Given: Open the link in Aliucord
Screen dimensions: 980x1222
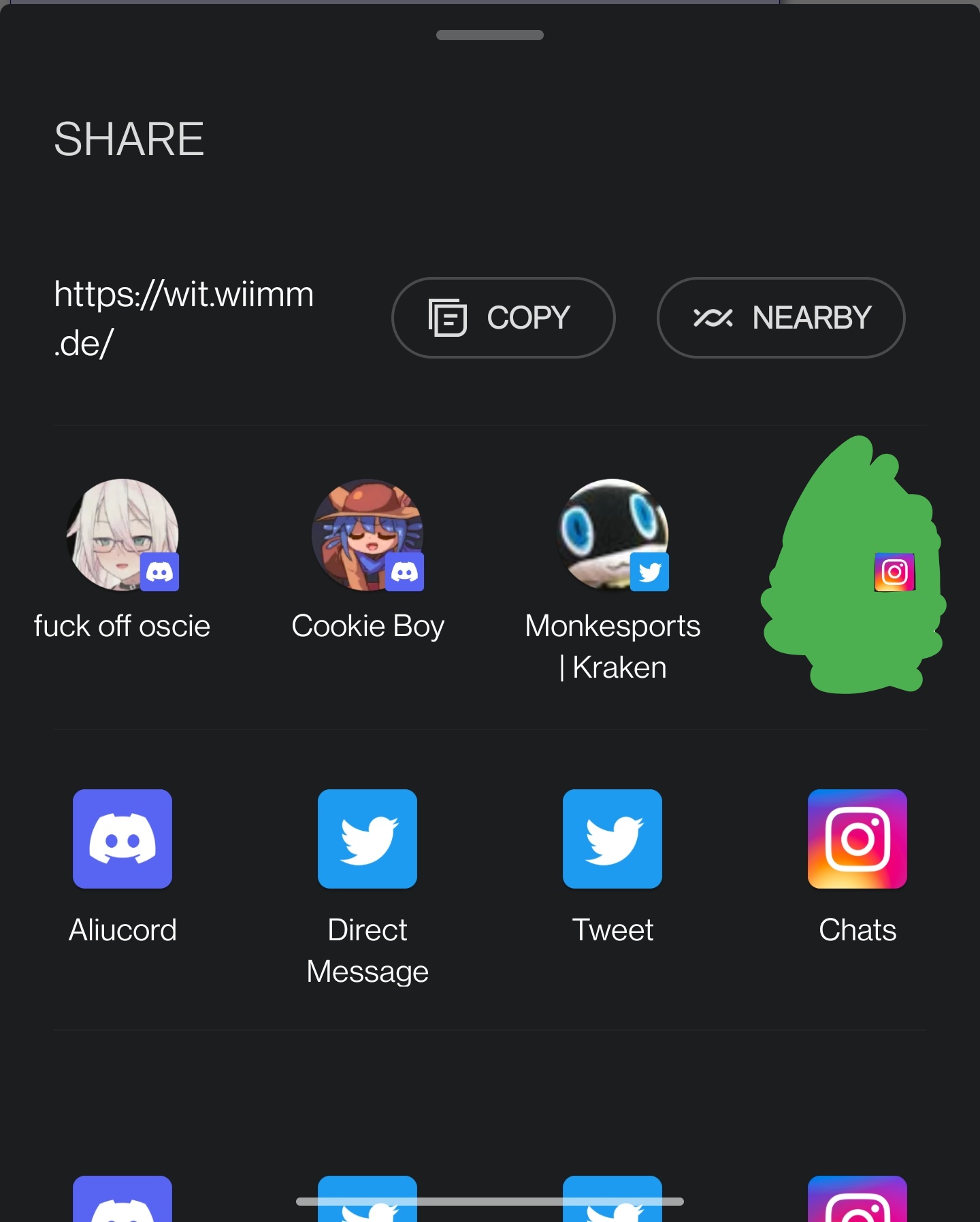Looking at the screenshot, I should click(x=122, y=838).
